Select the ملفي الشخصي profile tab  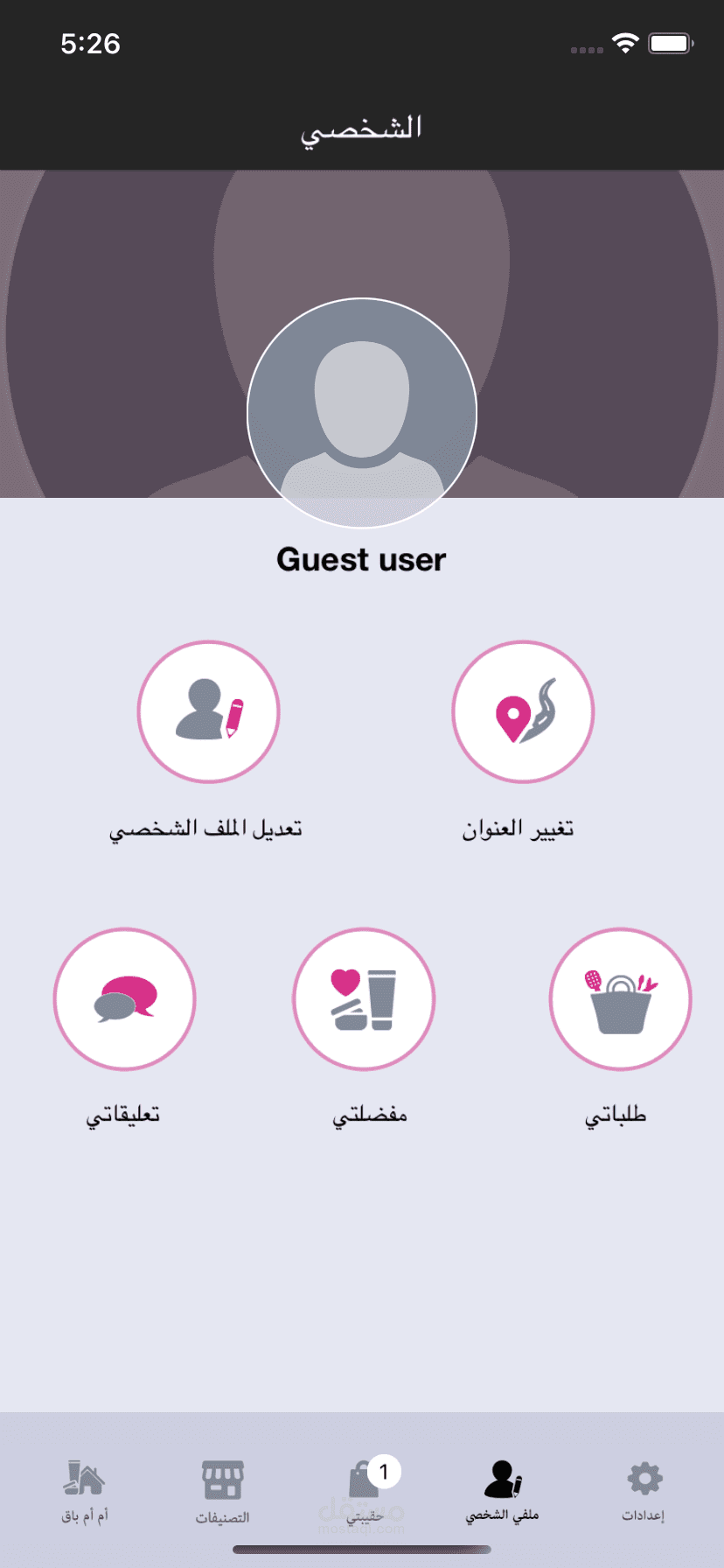pos(502,1491)
